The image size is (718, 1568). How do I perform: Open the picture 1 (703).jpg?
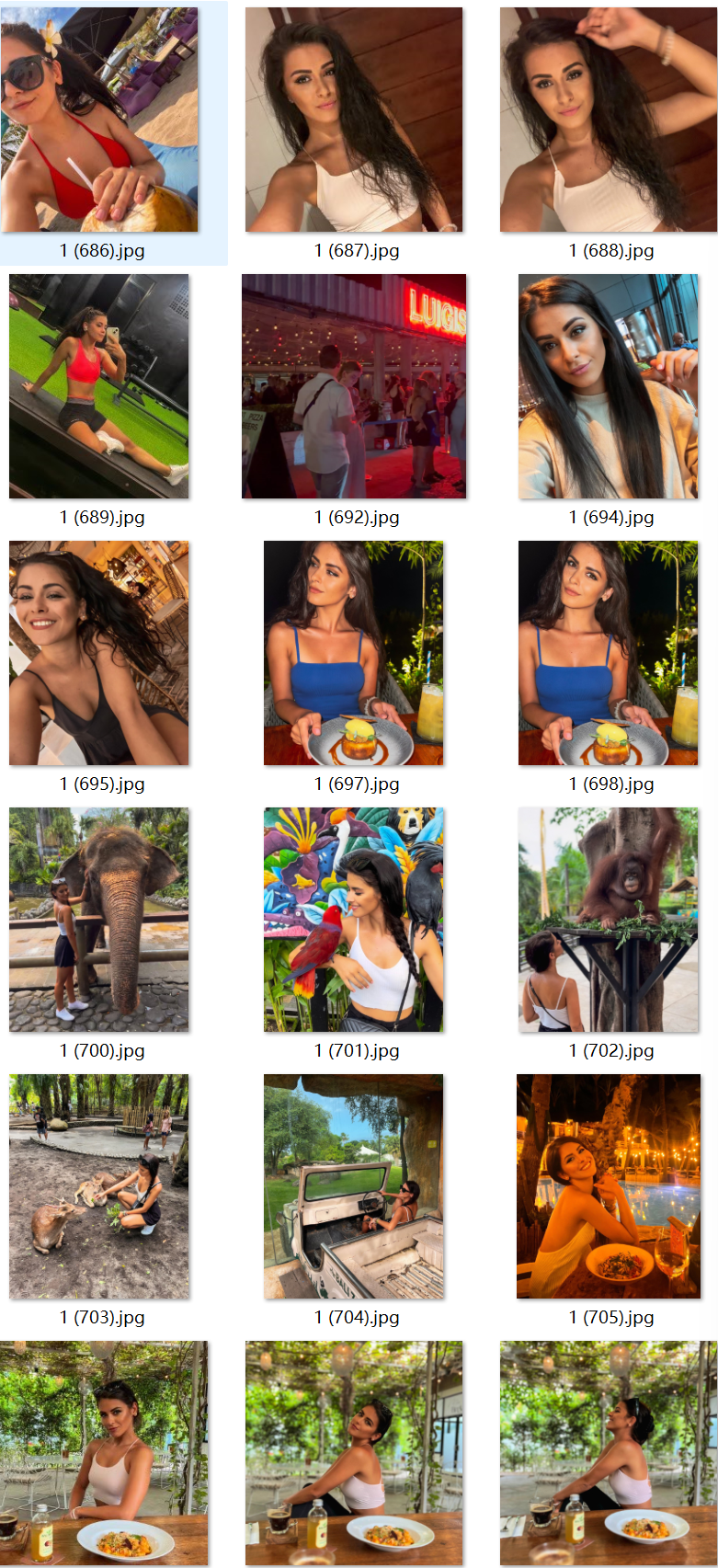(99, 1186)
